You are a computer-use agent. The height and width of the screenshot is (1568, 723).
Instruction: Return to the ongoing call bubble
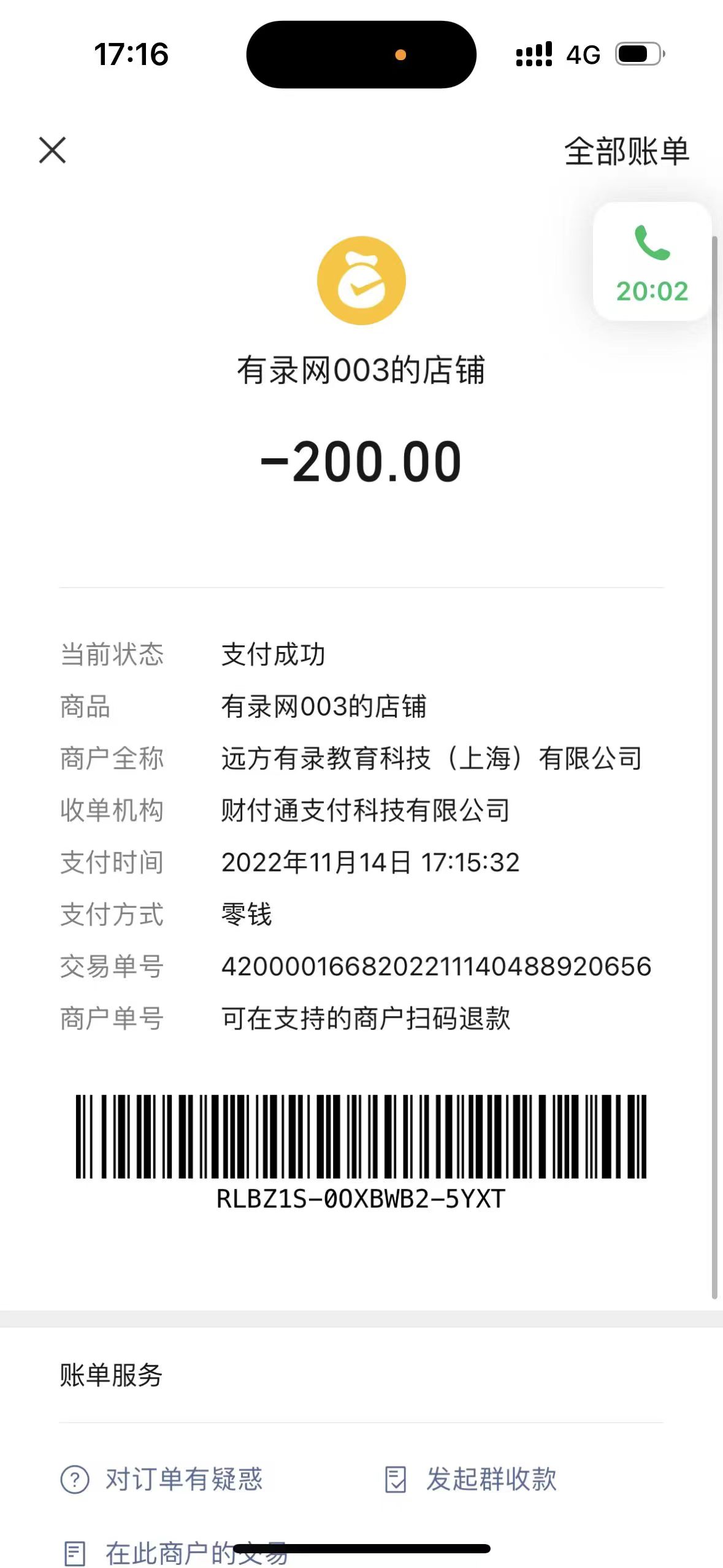[652, 261]
